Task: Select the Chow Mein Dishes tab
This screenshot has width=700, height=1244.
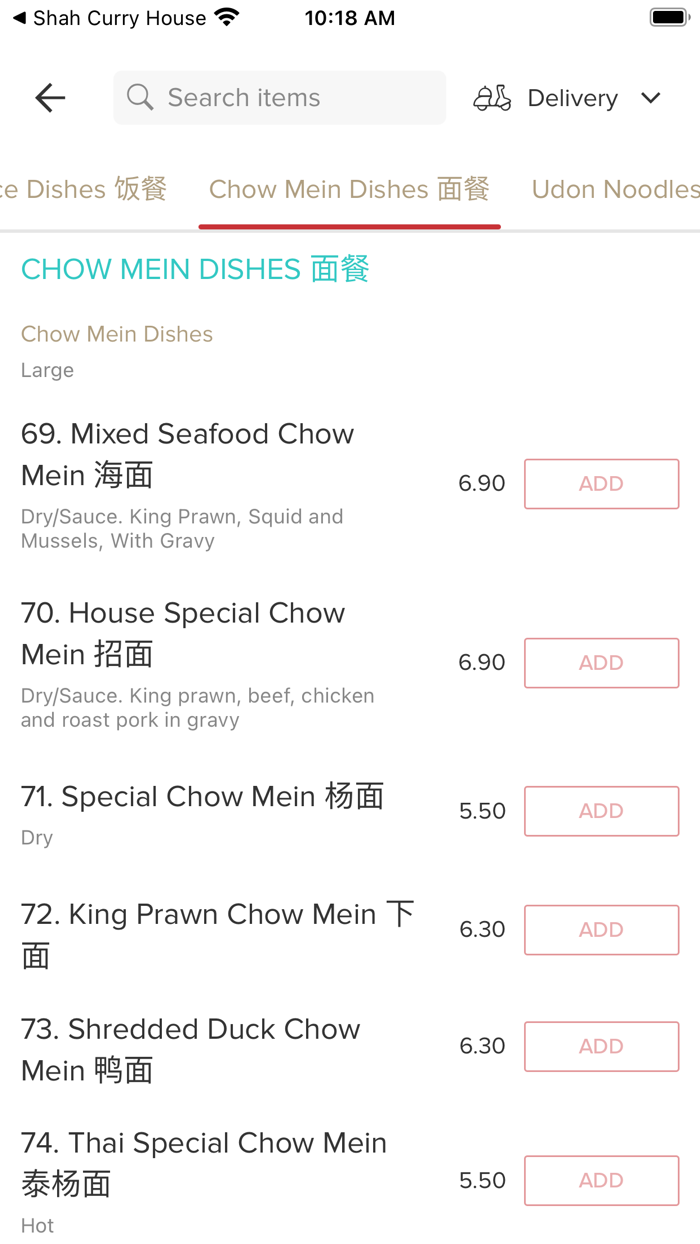Action: (x=349, y=189)
